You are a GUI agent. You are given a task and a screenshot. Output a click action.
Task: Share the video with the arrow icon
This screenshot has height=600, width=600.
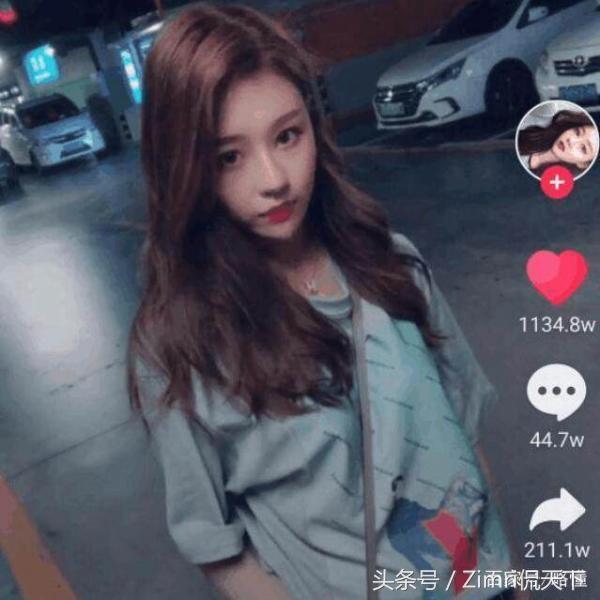pyautogui.click(x=557, y=512)
